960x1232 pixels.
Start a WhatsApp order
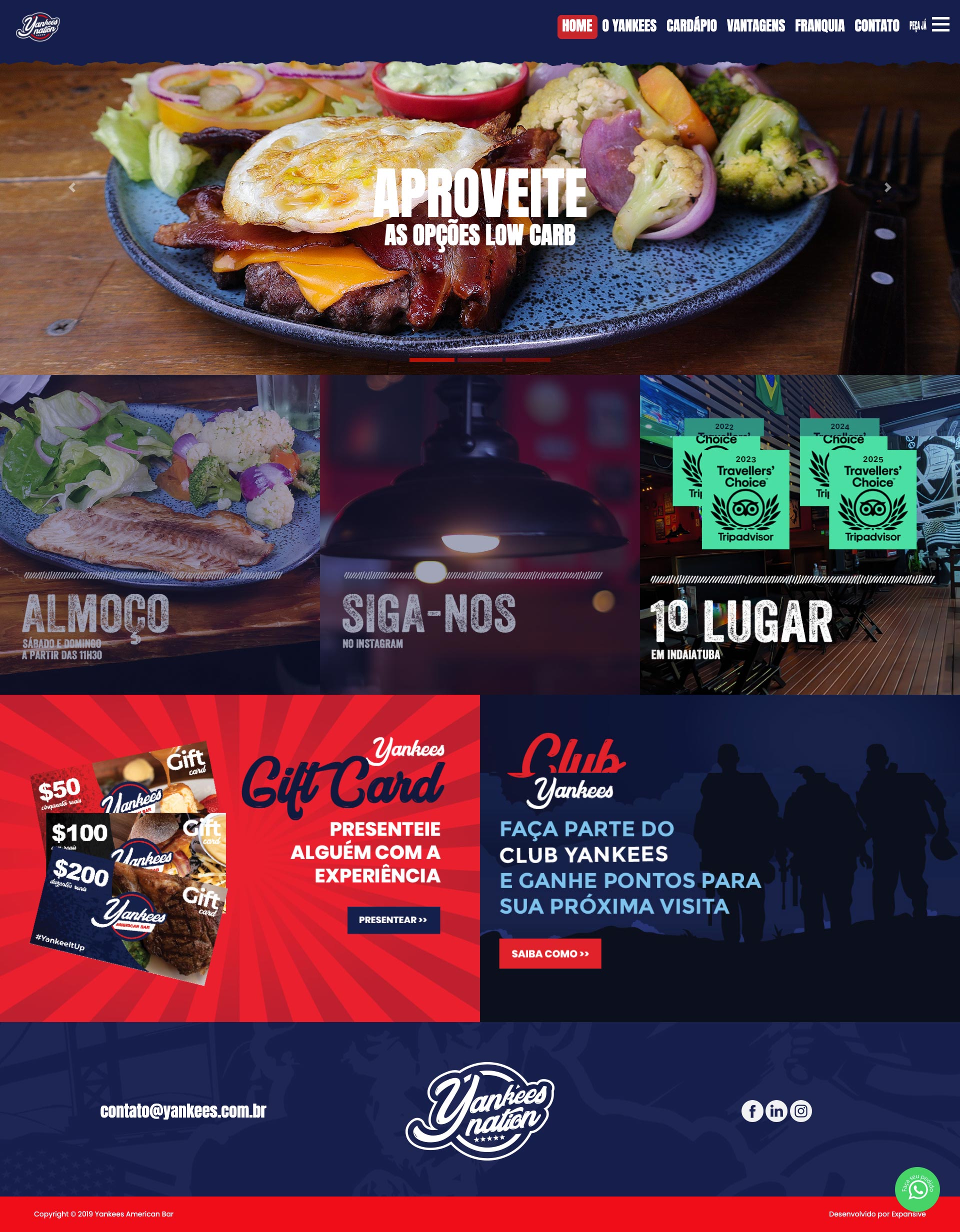[917, 1189]
